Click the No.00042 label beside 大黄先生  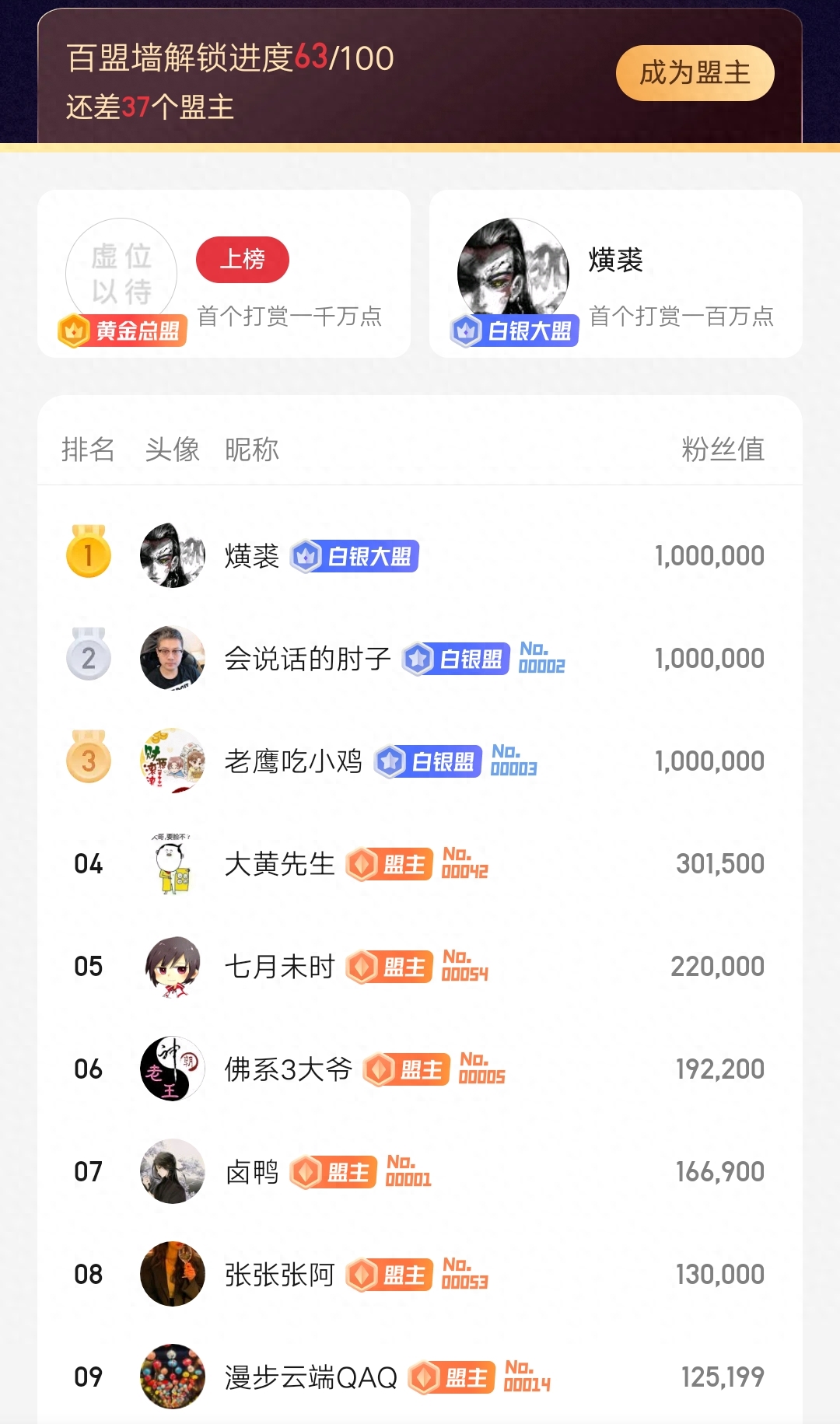point(464,863)
